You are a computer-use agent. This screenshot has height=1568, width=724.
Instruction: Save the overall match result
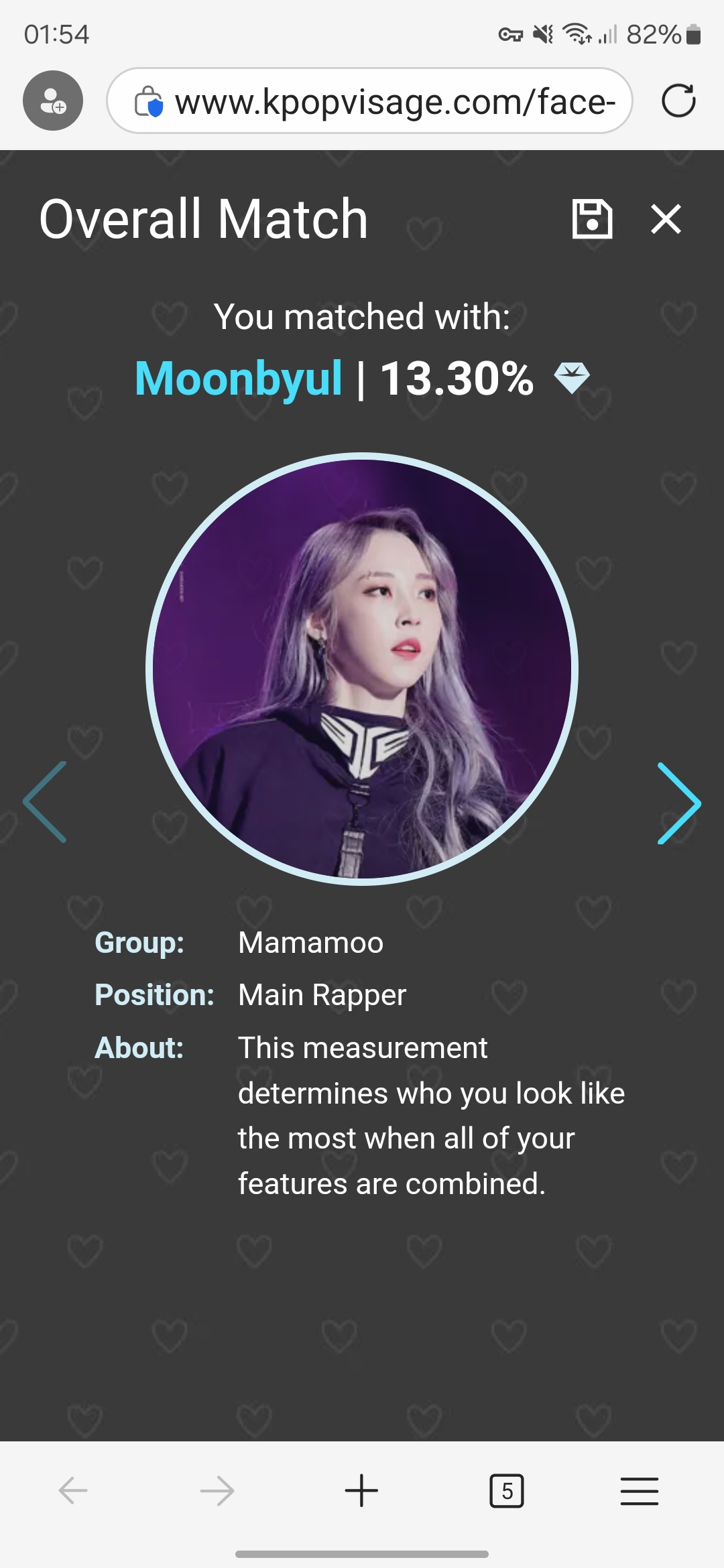[x=592, y=219]
